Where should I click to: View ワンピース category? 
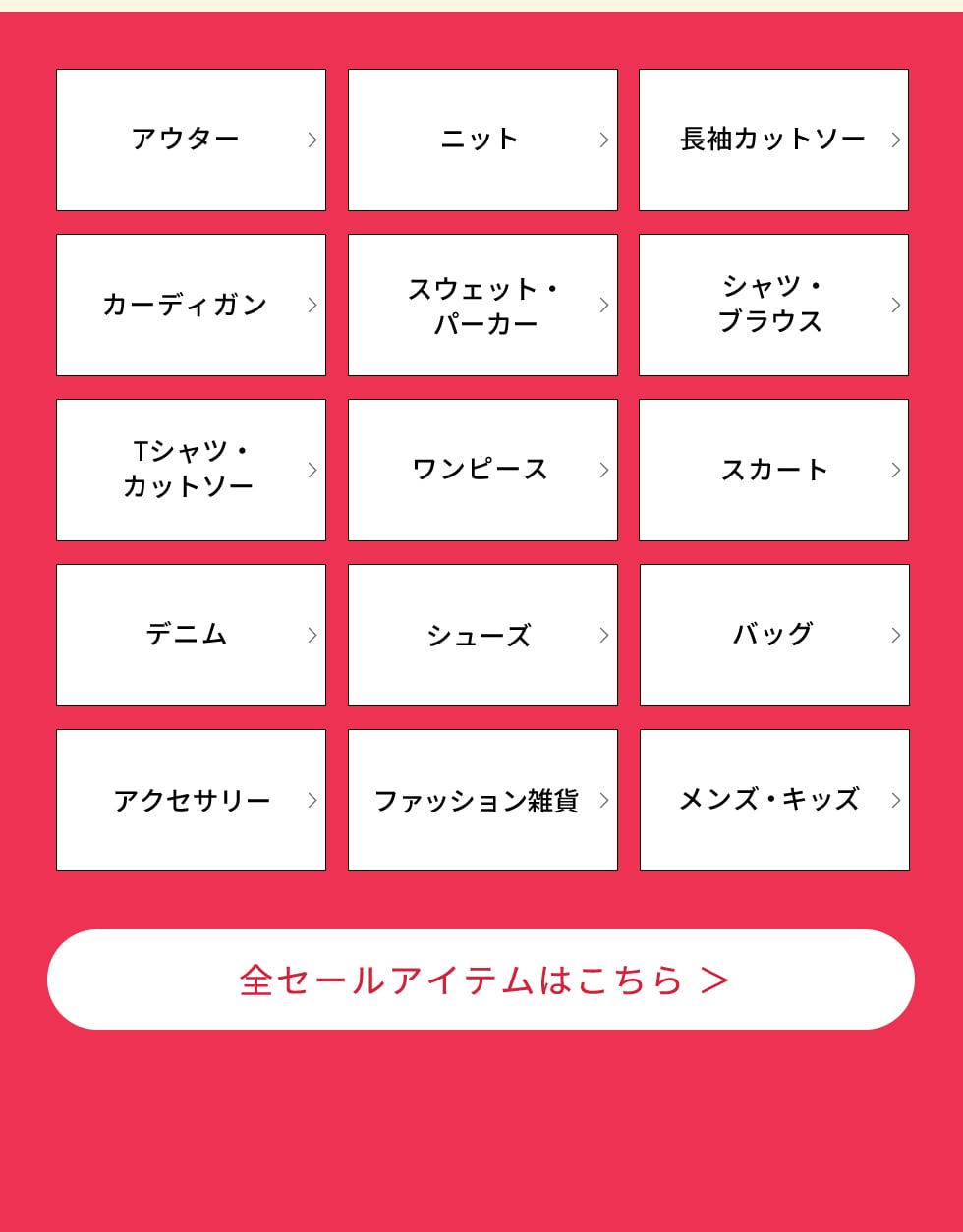482,470
